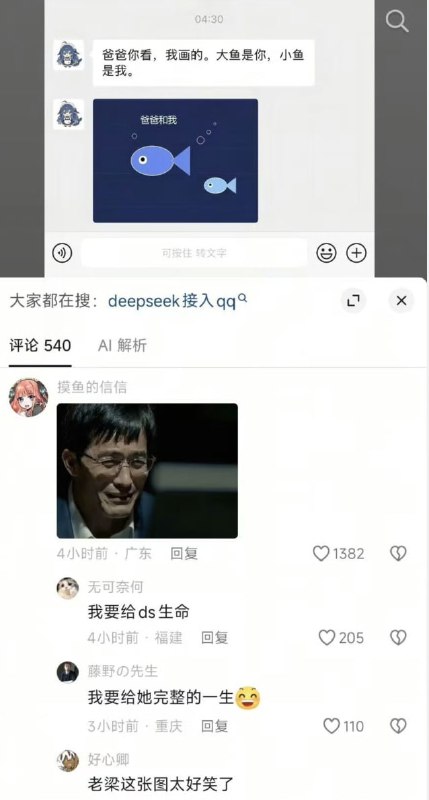Reply to 摸鱼的信信's comment
429x800 pixels.
coord(184,554)
